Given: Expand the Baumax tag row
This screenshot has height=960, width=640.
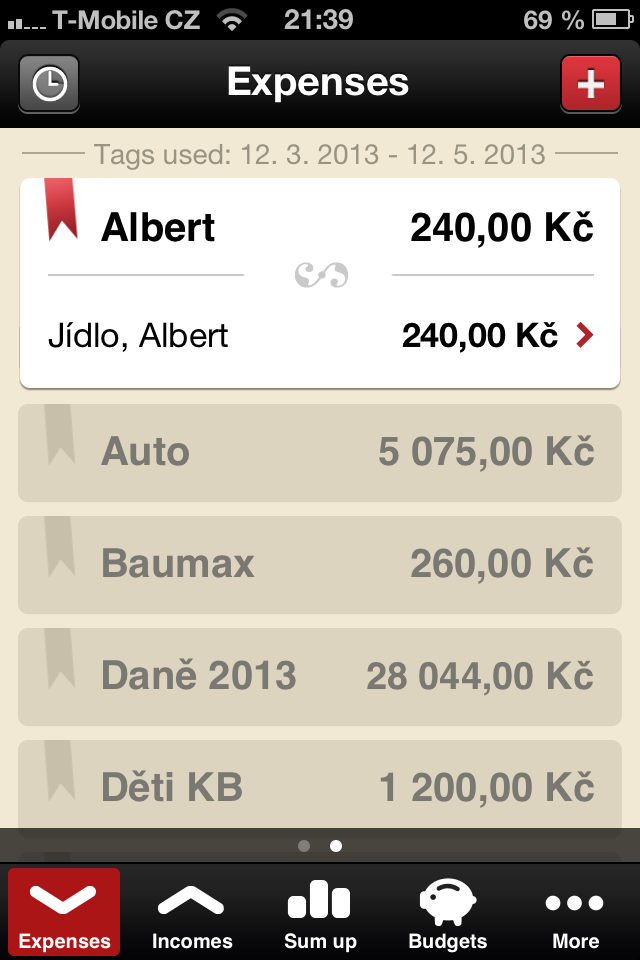Looking at the screenshot, I should click(320, 564).
